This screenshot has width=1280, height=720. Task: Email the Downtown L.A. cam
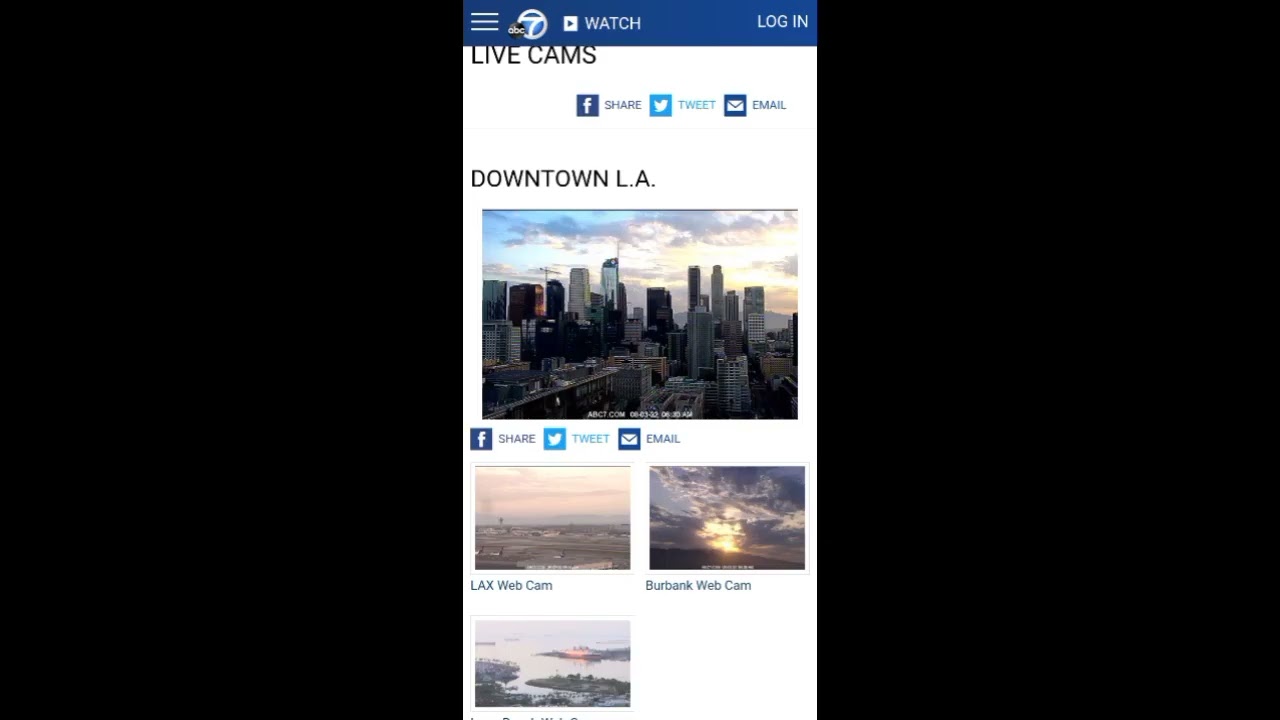click(649, 439)
